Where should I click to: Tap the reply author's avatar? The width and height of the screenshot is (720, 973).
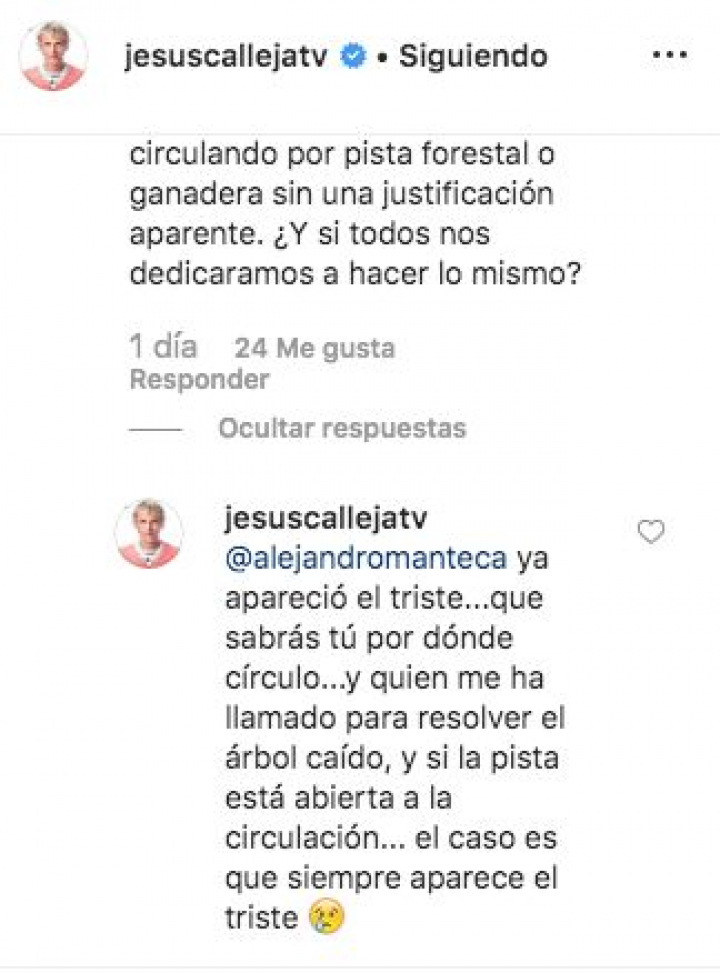(x=149, y=533)
